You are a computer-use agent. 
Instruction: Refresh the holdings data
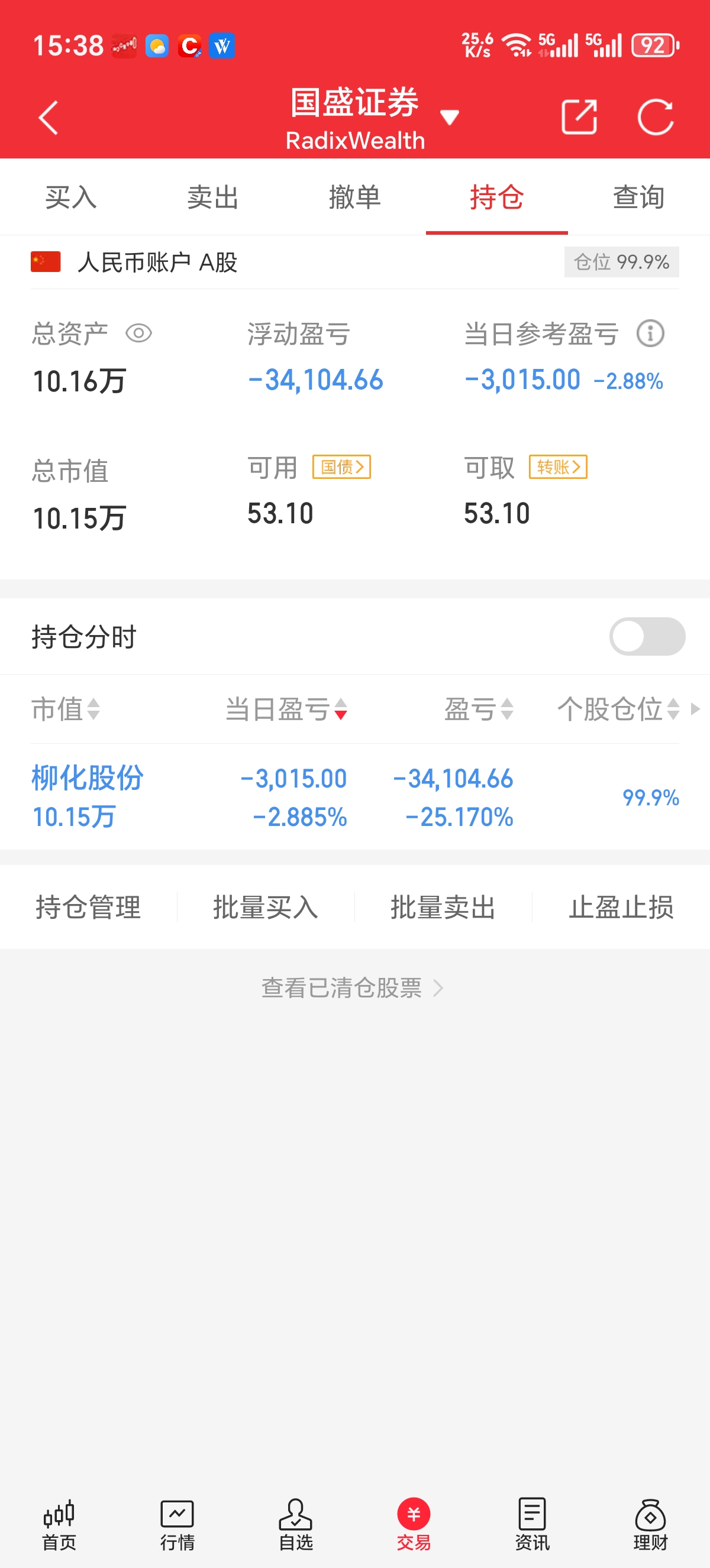(655, 117)
